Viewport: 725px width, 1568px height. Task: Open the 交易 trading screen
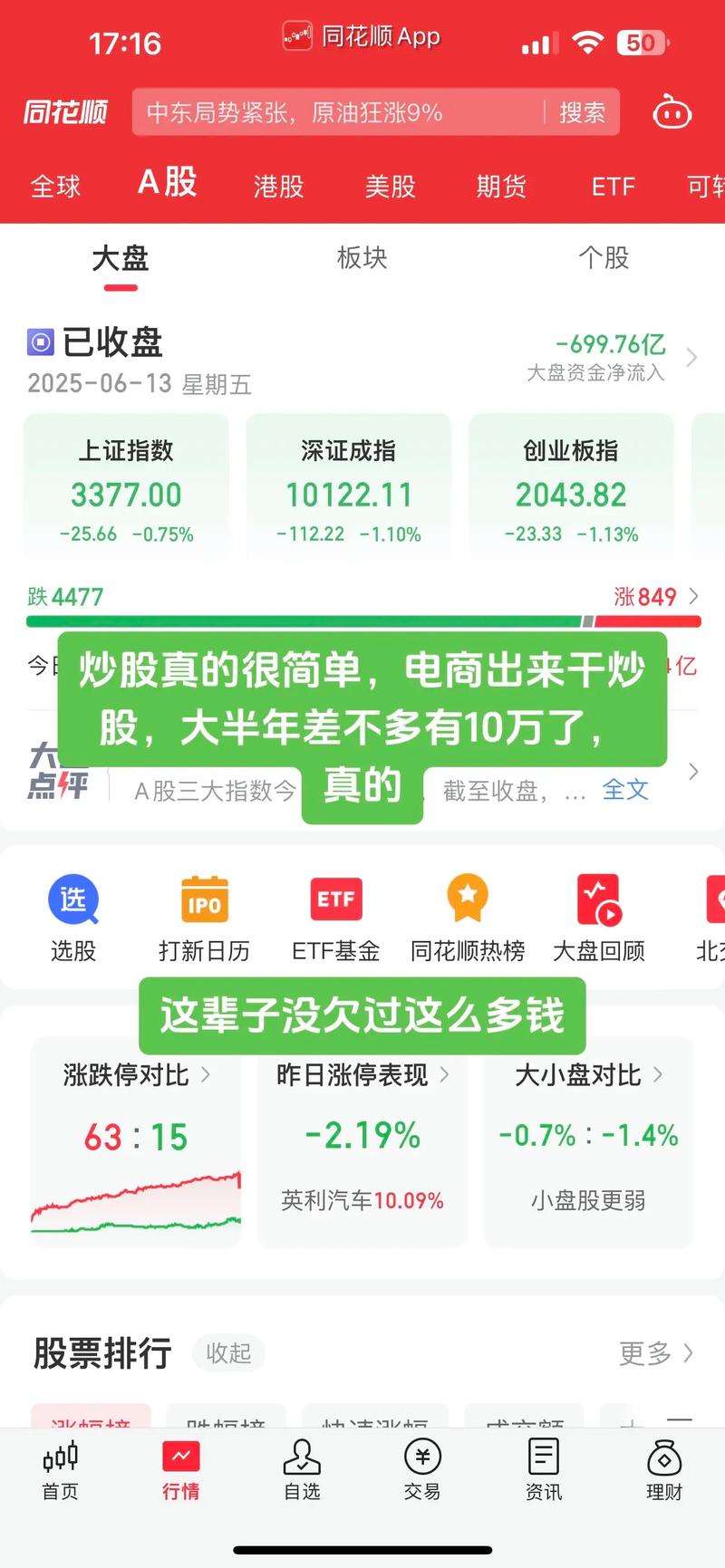pos(421,1472)
